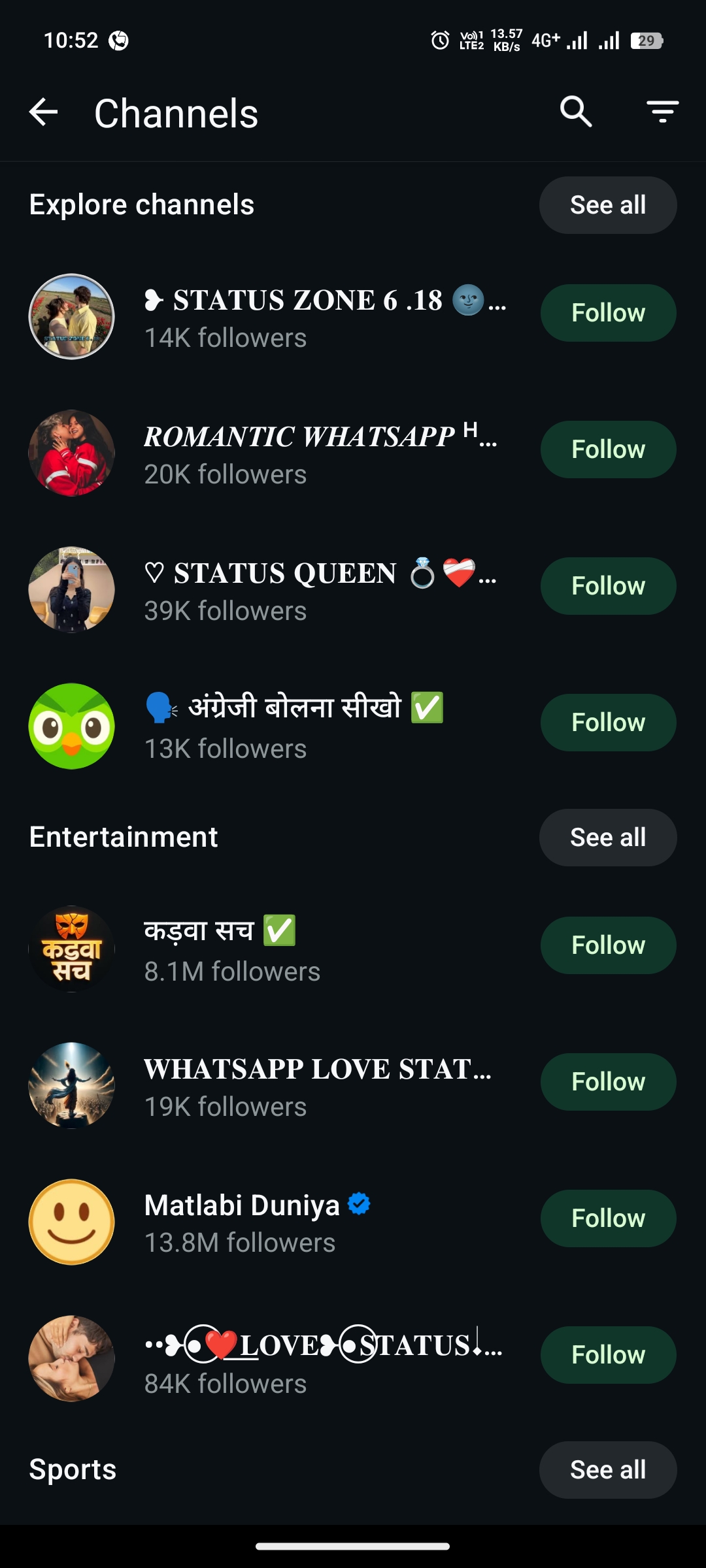The height and width of the screenshot is (1568, 706).
Task: See all Explore channels
Action: 607,205
